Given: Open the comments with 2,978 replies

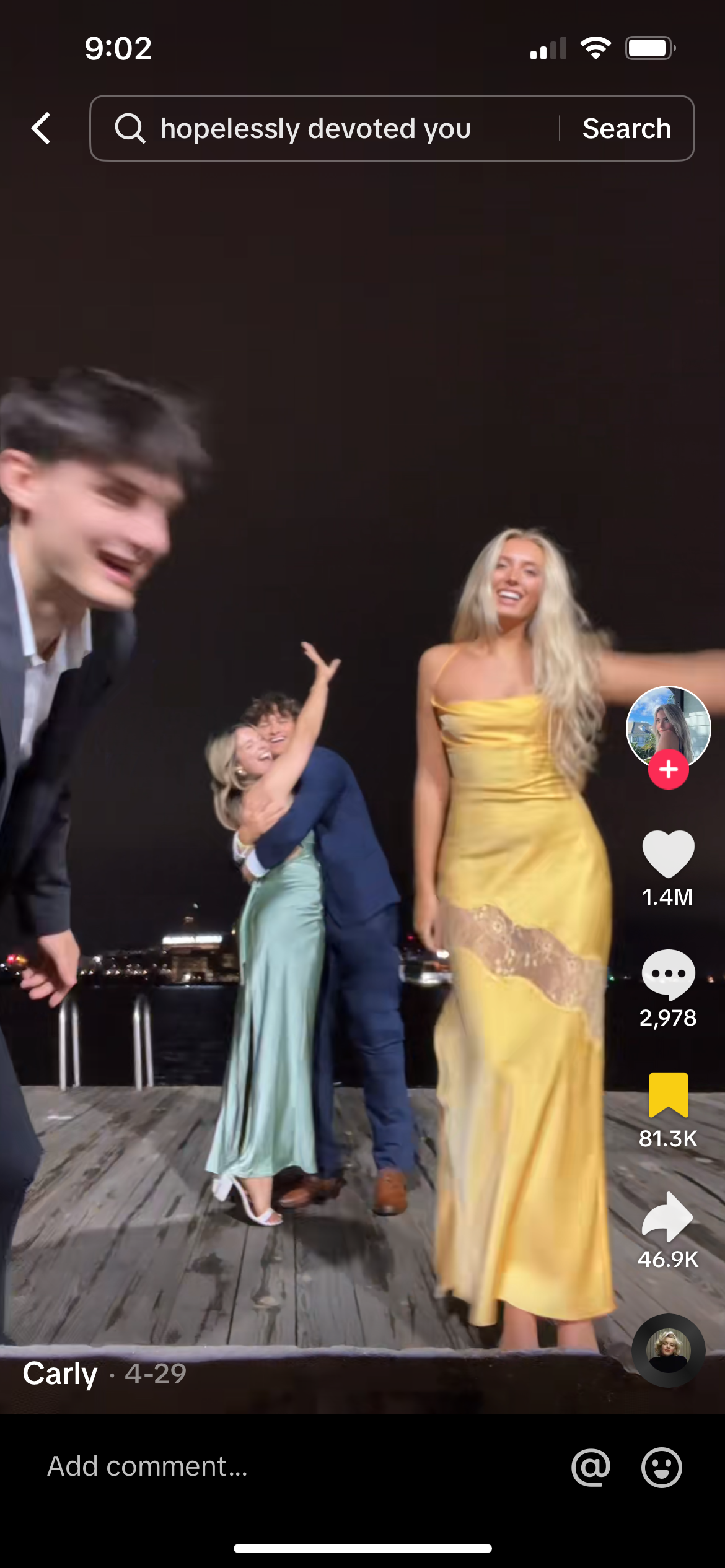Looking at the screenshot, I should click(668, 974).
